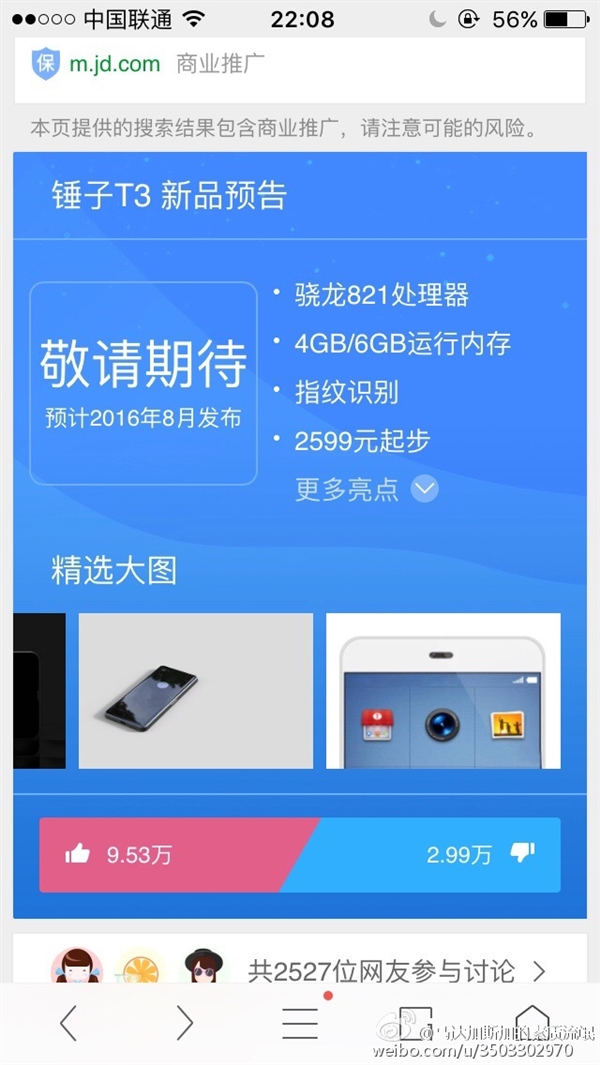Go back in browser

67,1022
